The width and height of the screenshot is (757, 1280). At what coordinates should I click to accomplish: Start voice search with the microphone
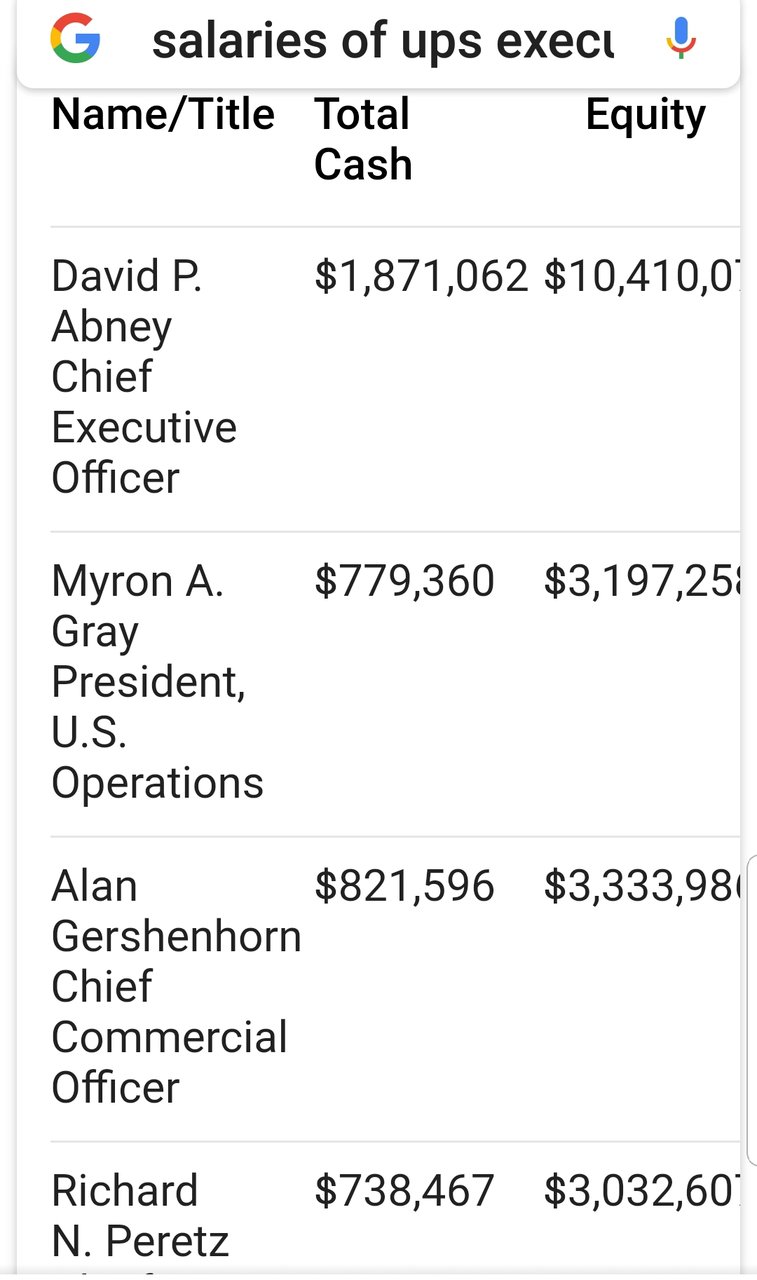tap(681, 39)
